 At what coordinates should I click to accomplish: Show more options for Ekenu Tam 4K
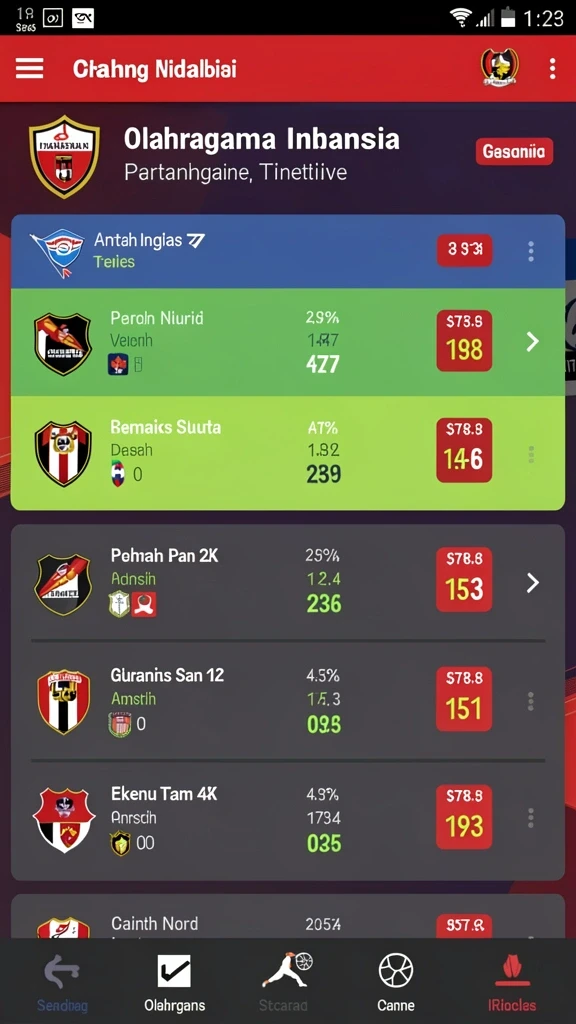(x=531, y=818)
